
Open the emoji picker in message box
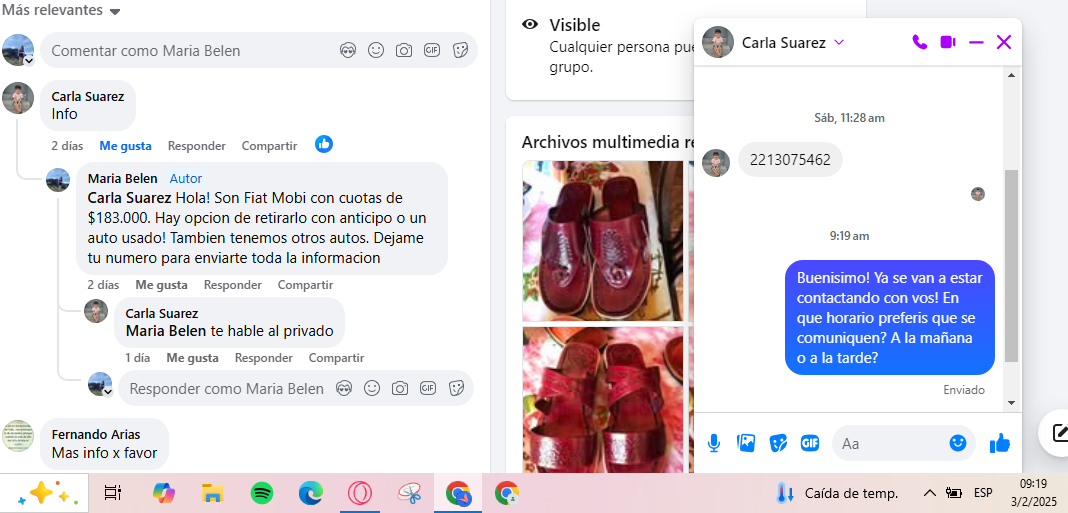point(957,442)
